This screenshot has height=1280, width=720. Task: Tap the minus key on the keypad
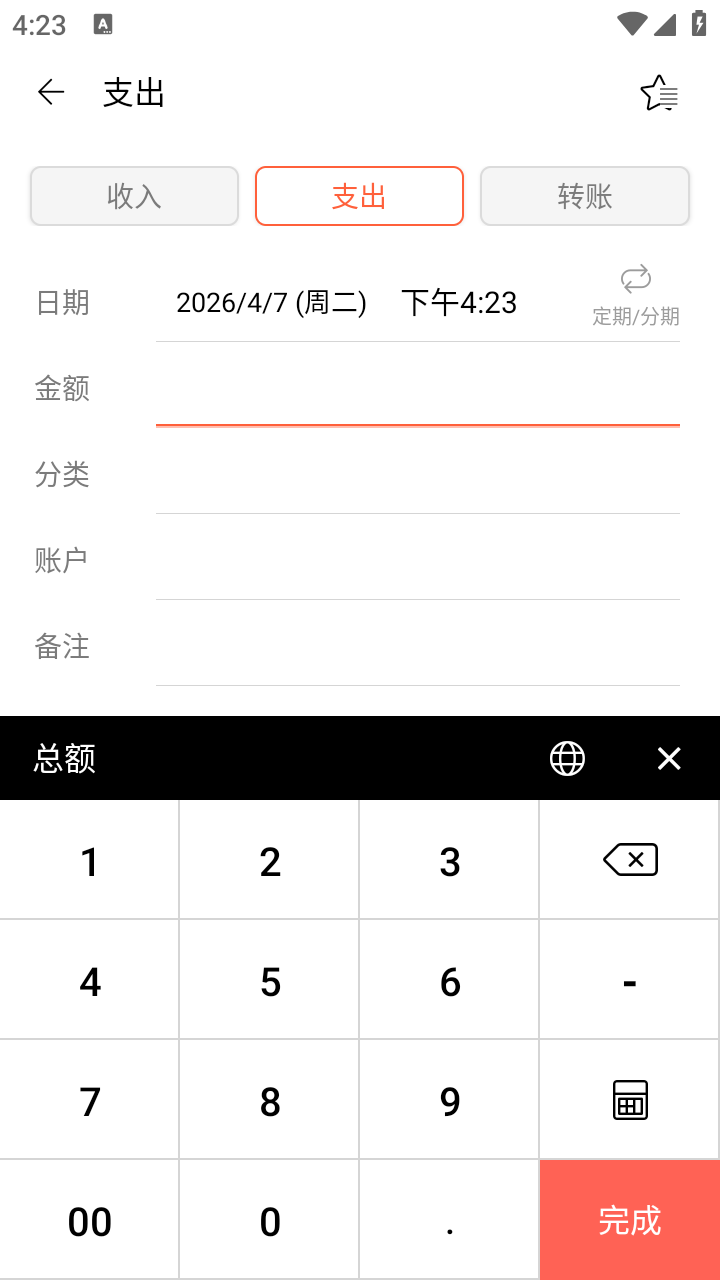(x=628, y=979)
